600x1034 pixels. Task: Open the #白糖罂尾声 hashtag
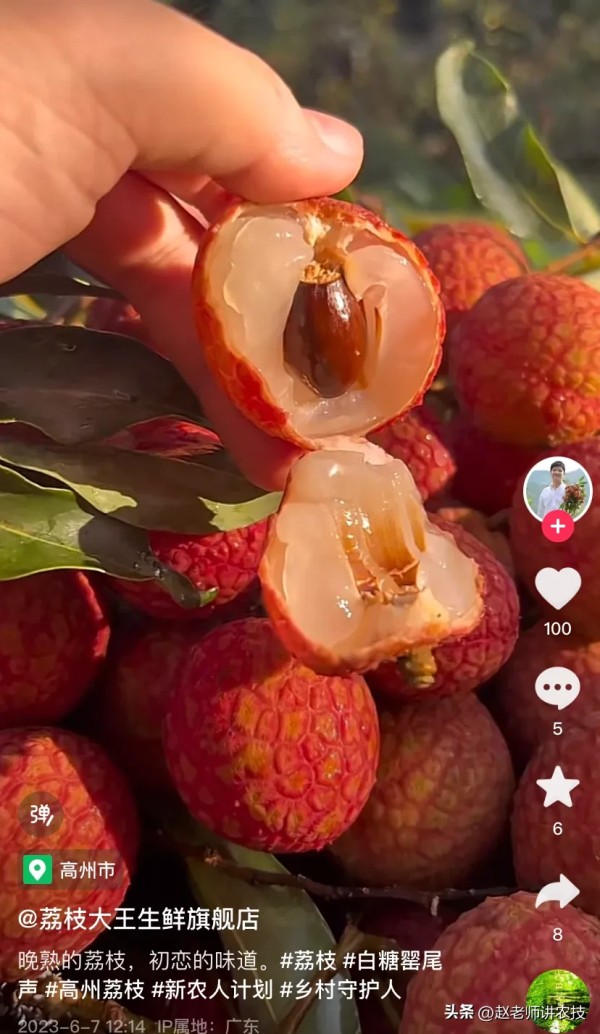(391, 960)
